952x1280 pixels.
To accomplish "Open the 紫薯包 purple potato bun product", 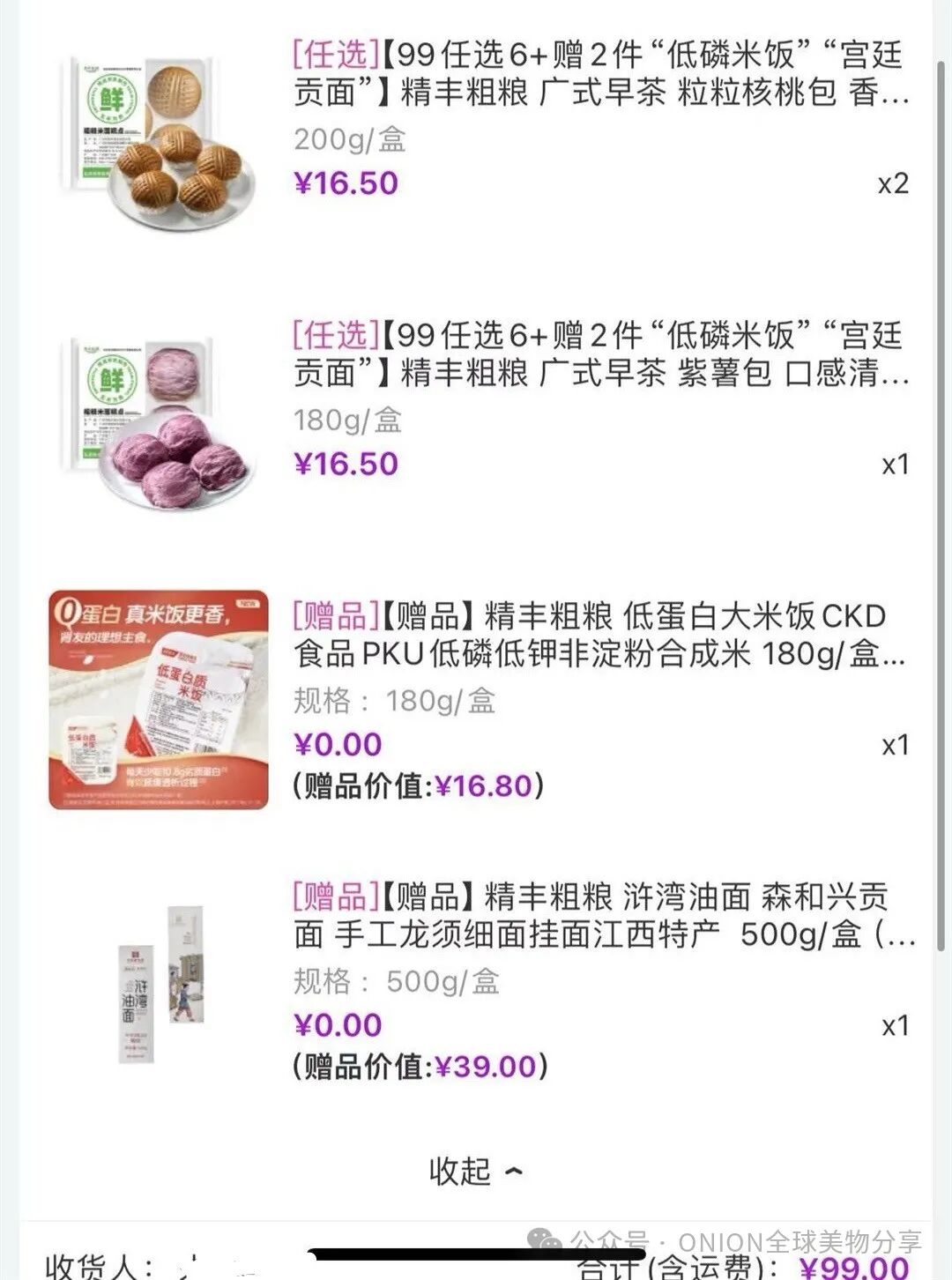I will click(599, 354).
